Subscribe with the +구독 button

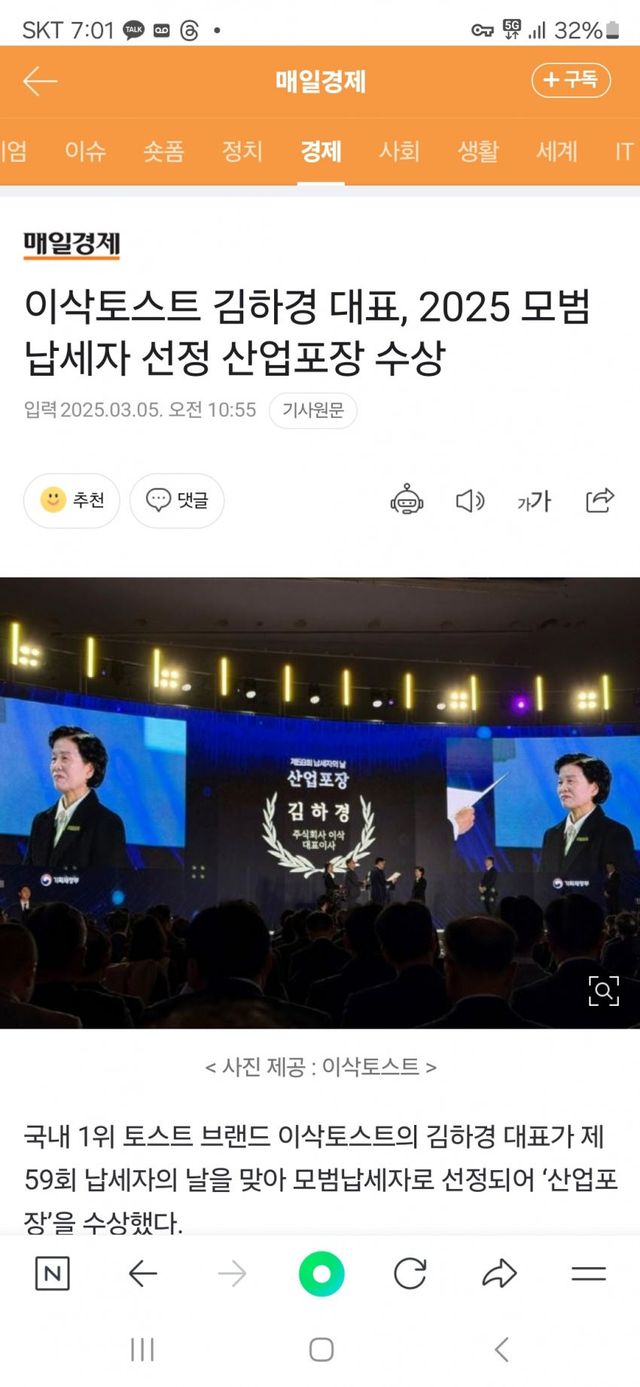coord(570,81)
